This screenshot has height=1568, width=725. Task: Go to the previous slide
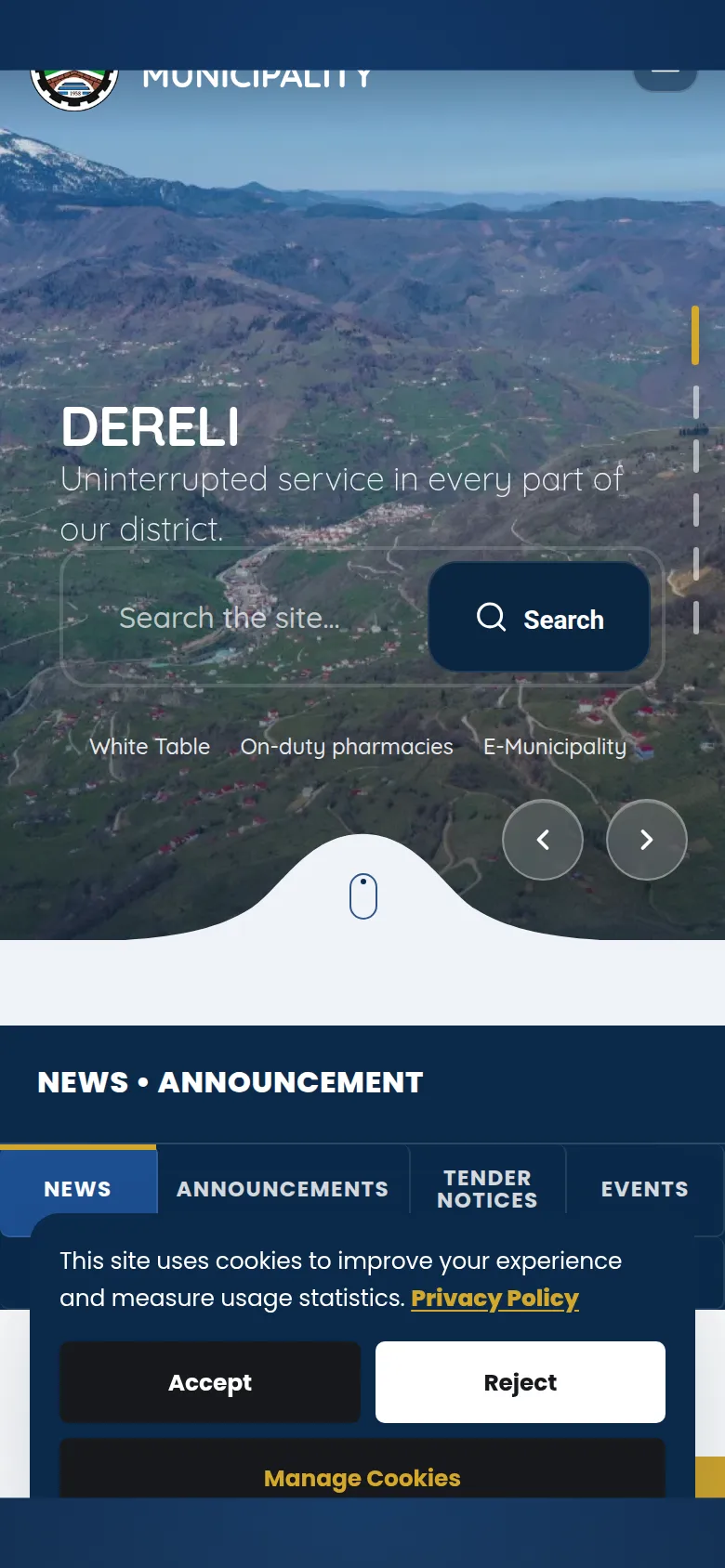[543, 840]
